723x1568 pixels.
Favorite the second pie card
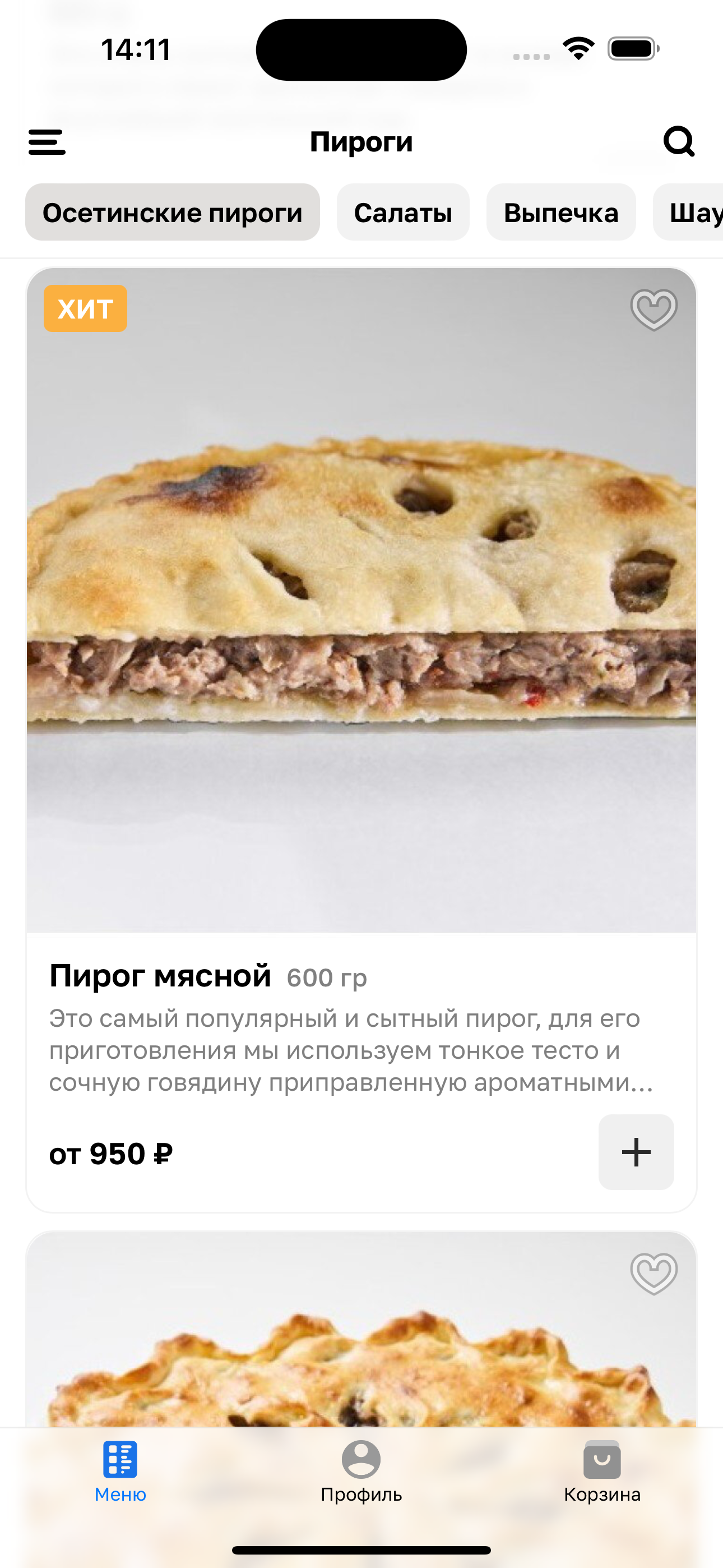(654, 1272)
